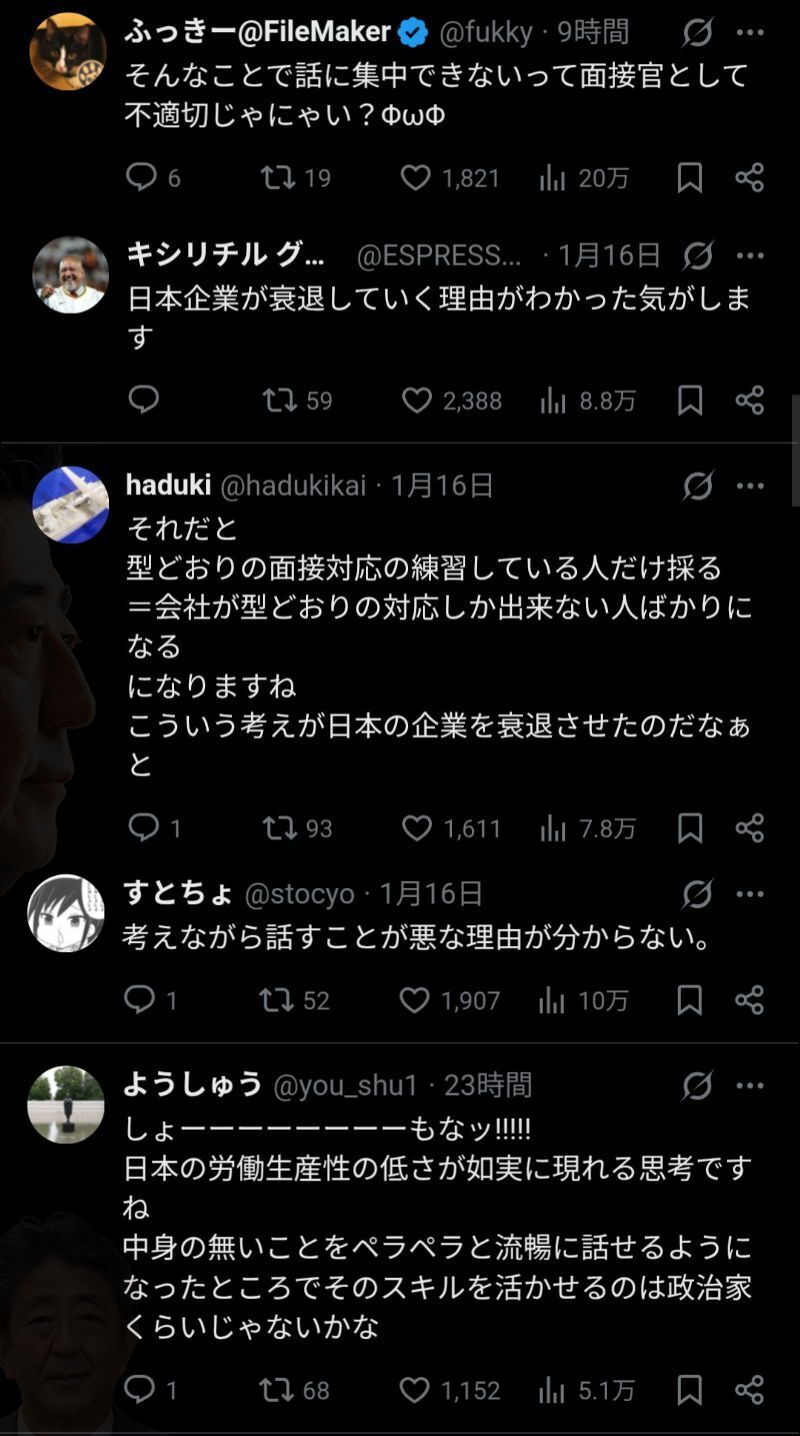Visit the @you_shu1 profile handle

click(x=345, y=1085)
